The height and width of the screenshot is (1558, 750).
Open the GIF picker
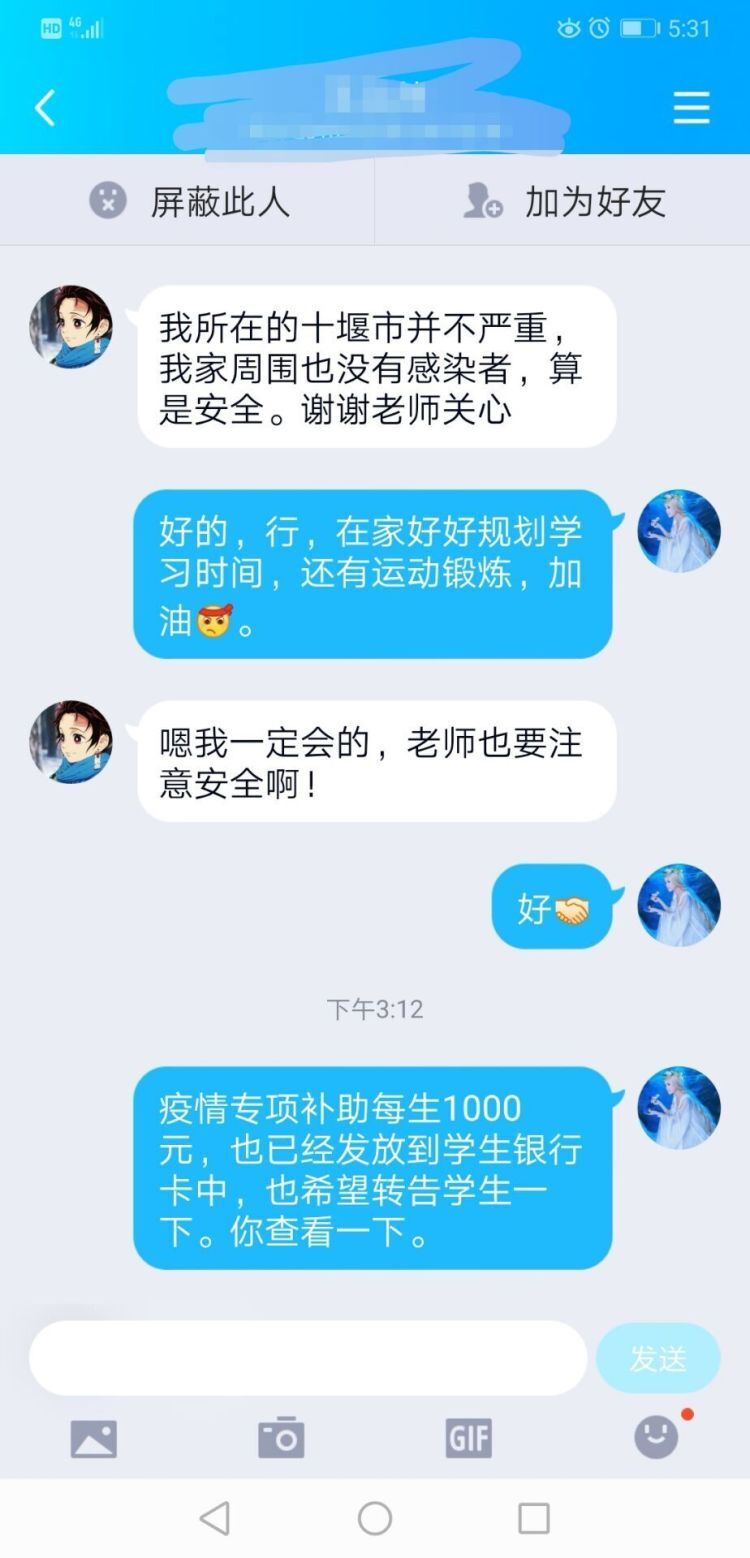[468, 1439]
